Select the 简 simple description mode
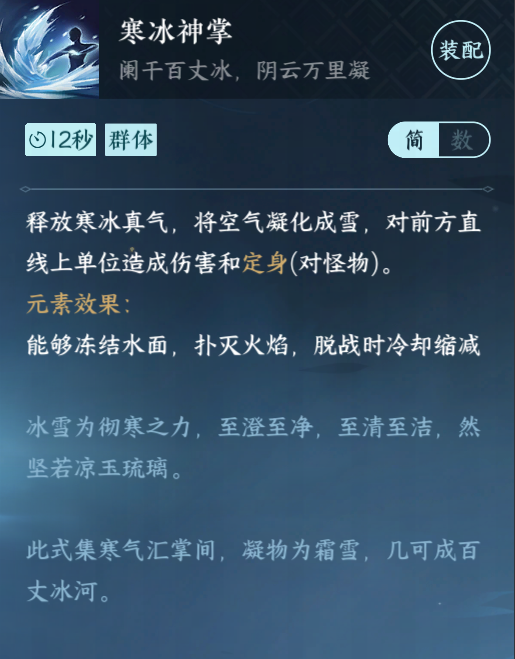This screenshot has height=659, width=515. pyautogui.click(x=414, y=140)
